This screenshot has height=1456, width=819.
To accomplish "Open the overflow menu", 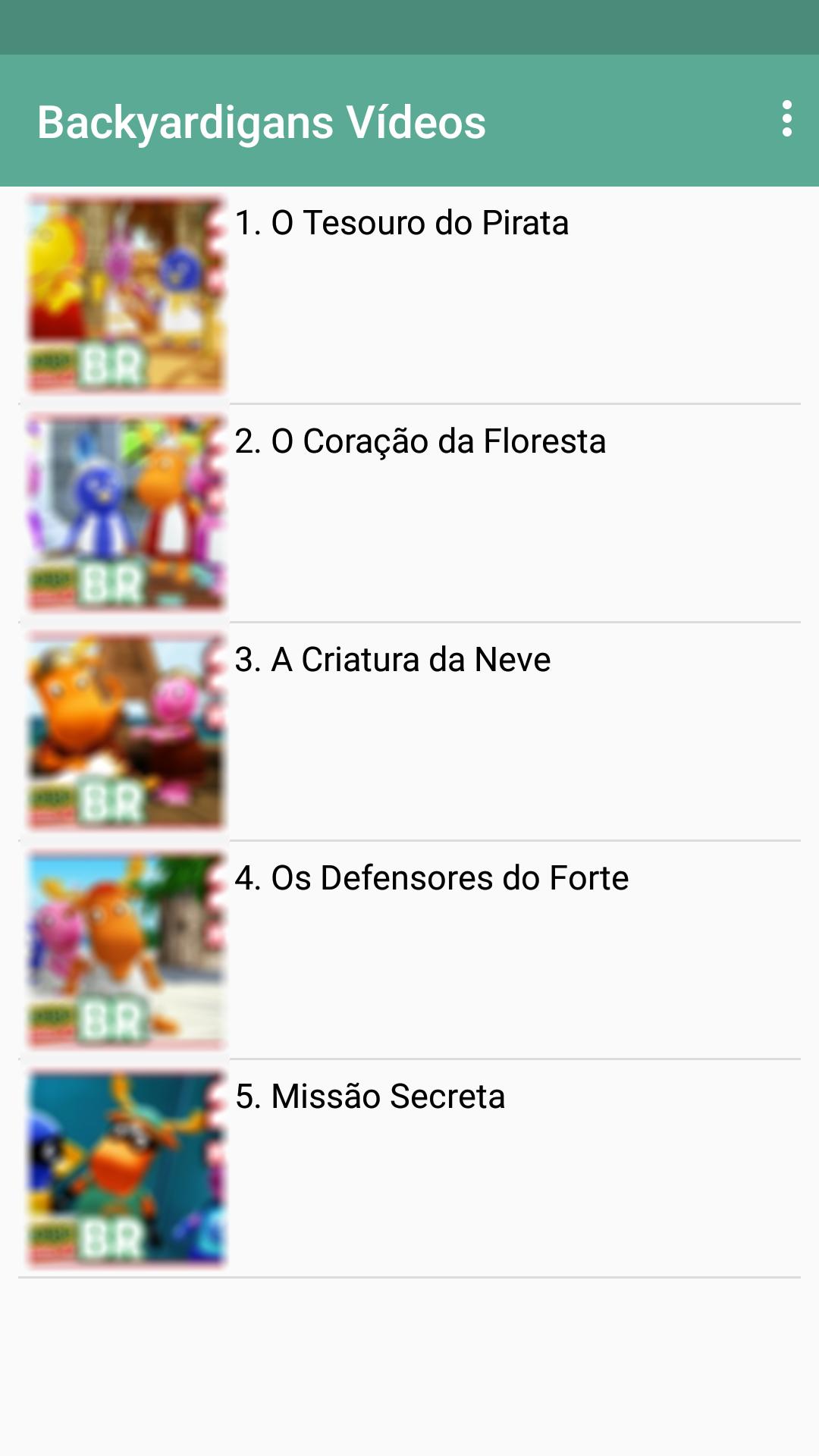I will pos(786,120).
